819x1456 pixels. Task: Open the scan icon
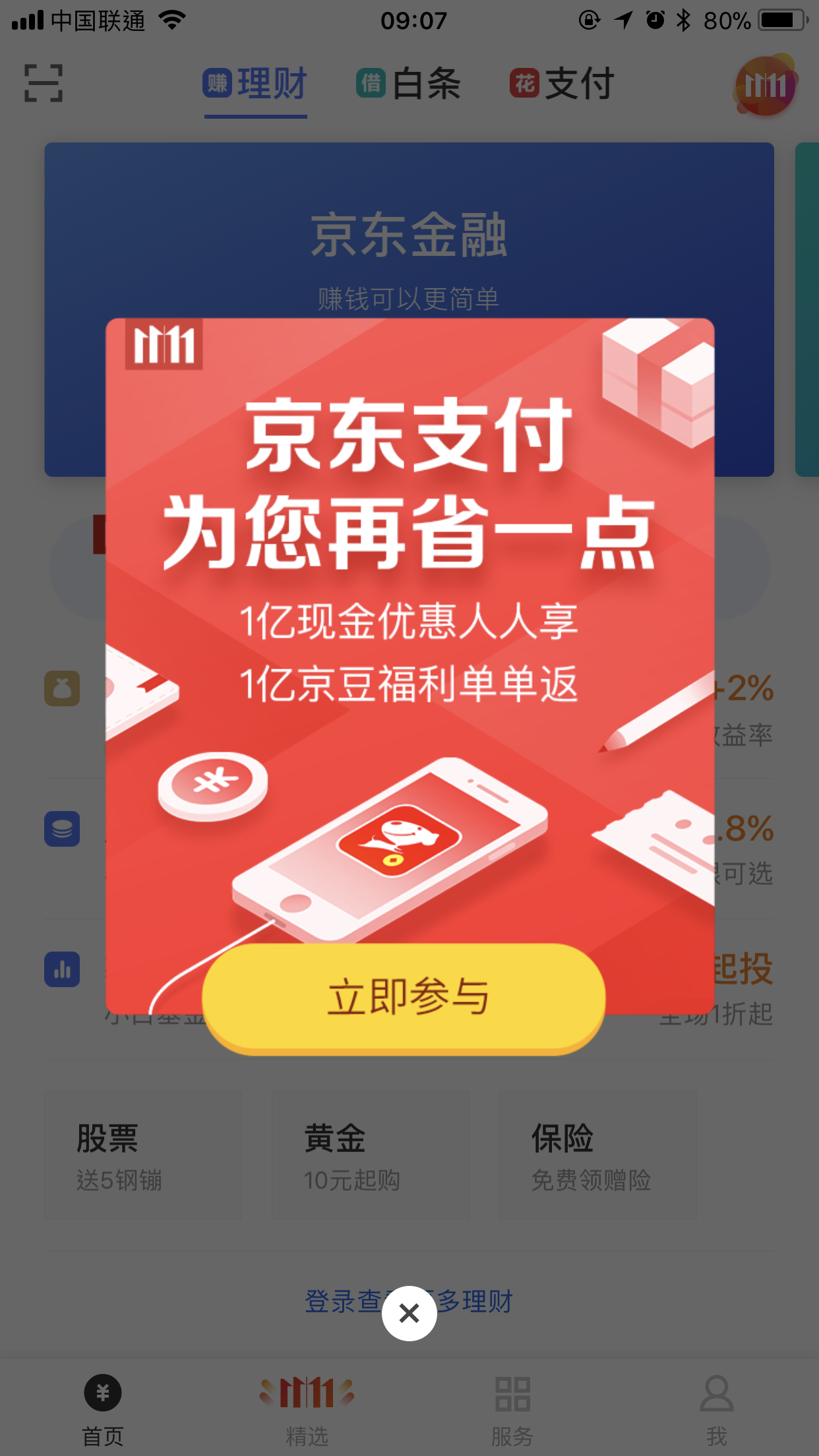click(x=44, y=83)
